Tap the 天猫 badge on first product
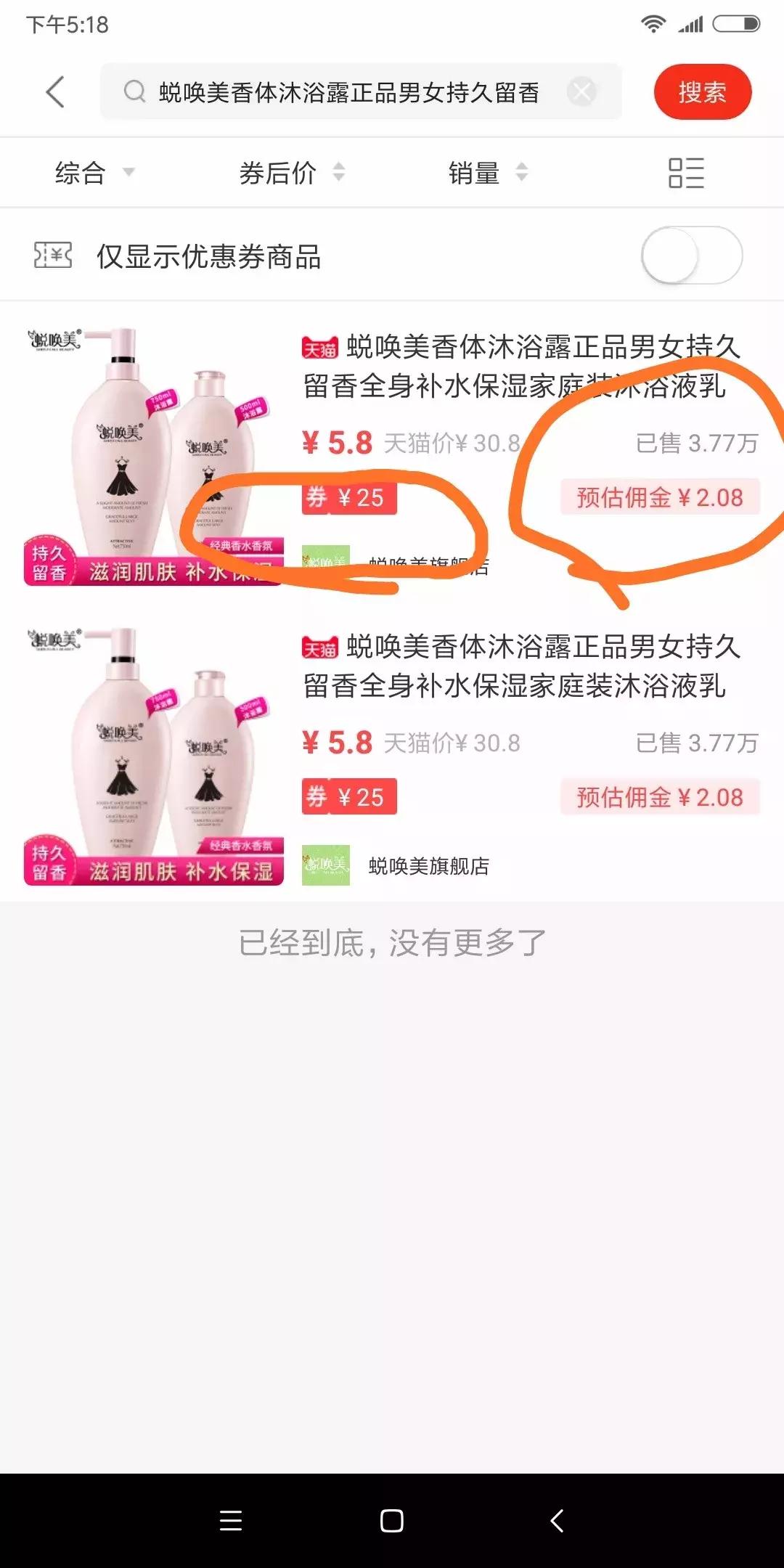 pos(320,348)
